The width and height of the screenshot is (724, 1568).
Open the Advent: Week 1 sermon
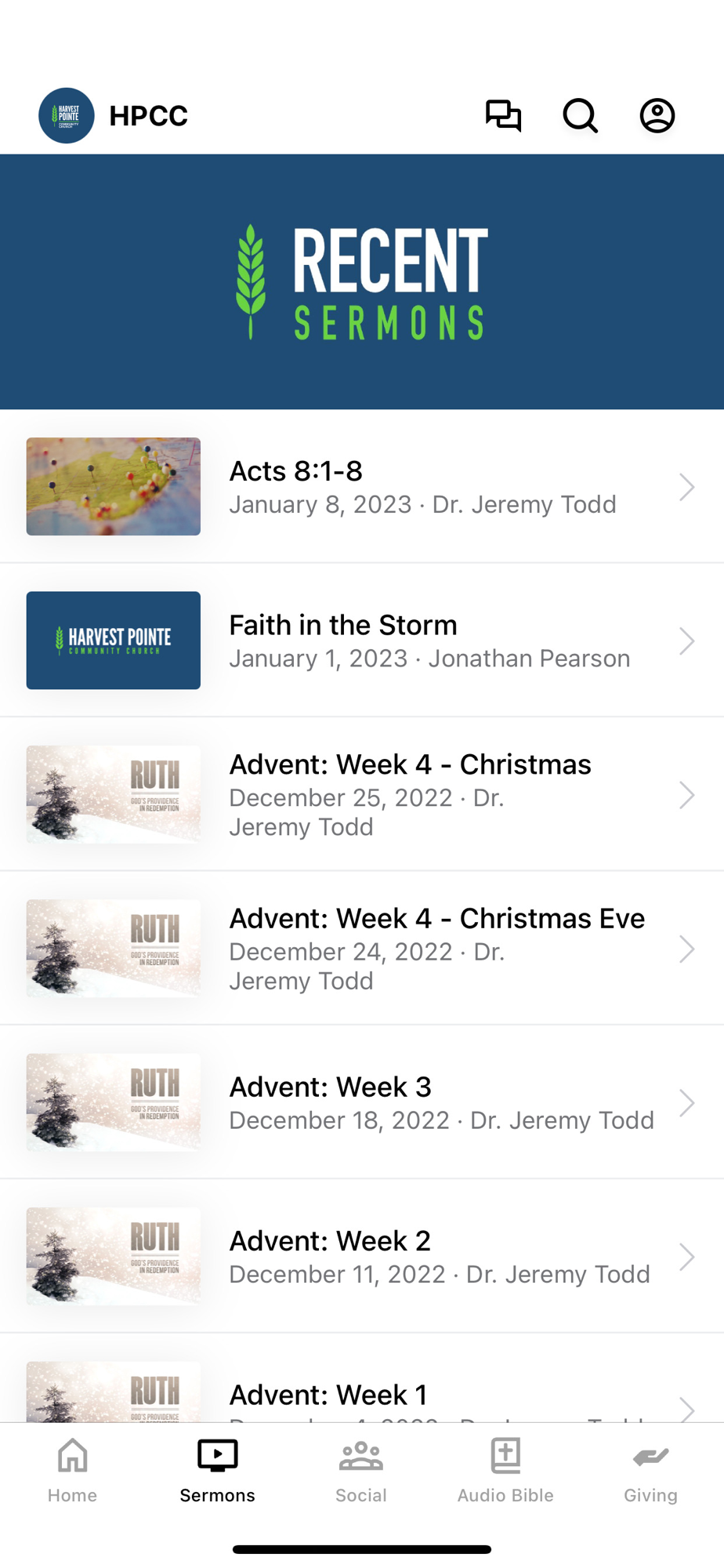point(361,1396)
